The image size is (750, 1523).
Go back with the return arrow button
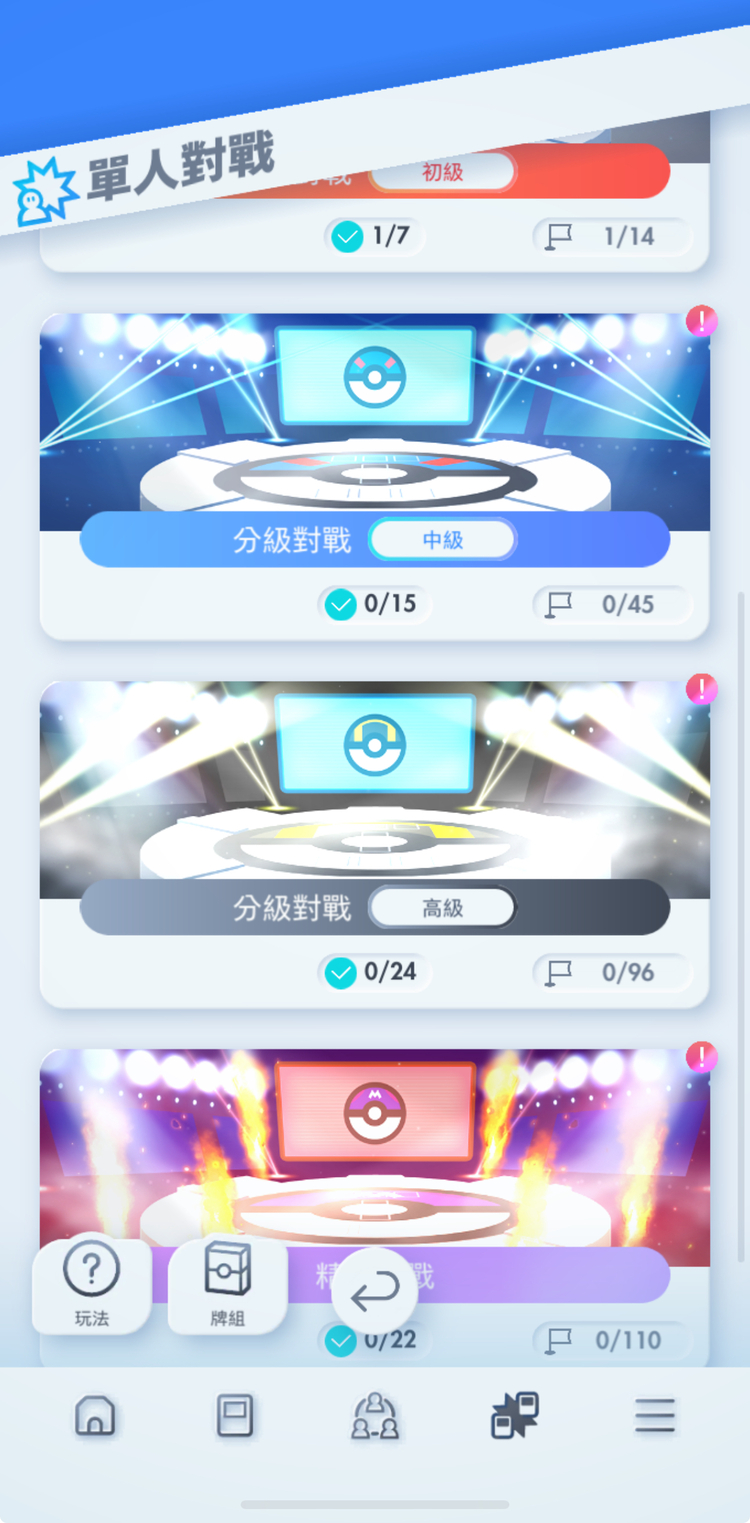point(374,1291)
